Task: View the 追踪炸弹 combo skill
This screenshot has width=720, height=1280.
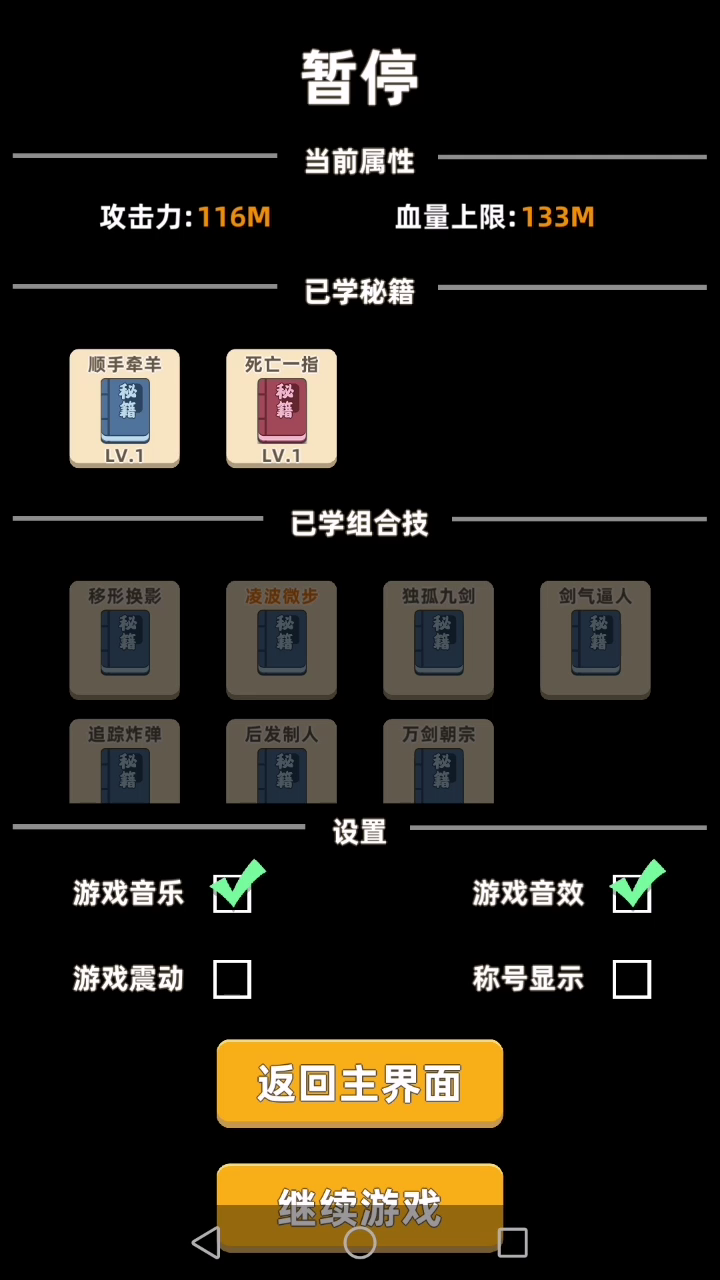Action: (124, 761)
